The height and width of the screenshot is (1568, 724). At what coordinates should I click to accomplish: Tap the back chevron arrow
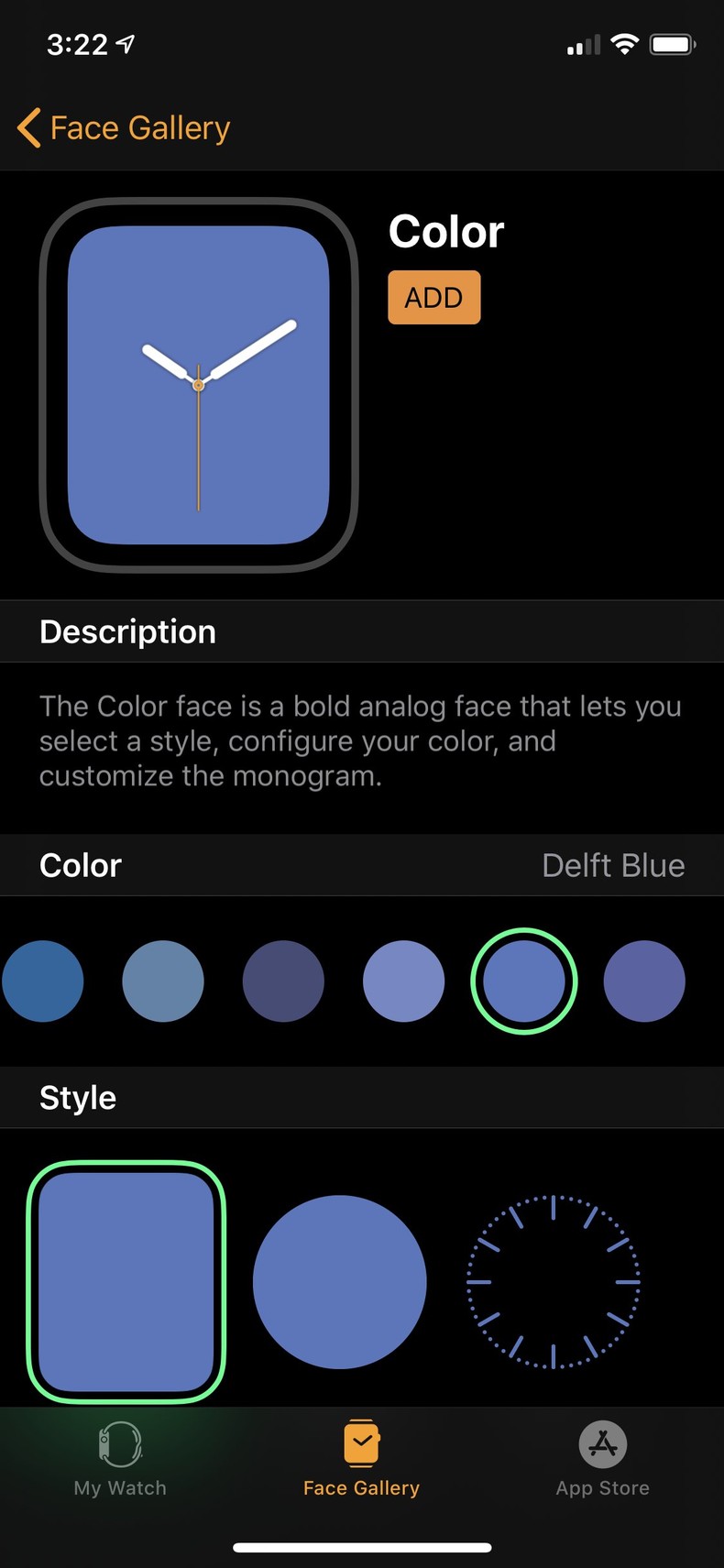tap(27, 127)
